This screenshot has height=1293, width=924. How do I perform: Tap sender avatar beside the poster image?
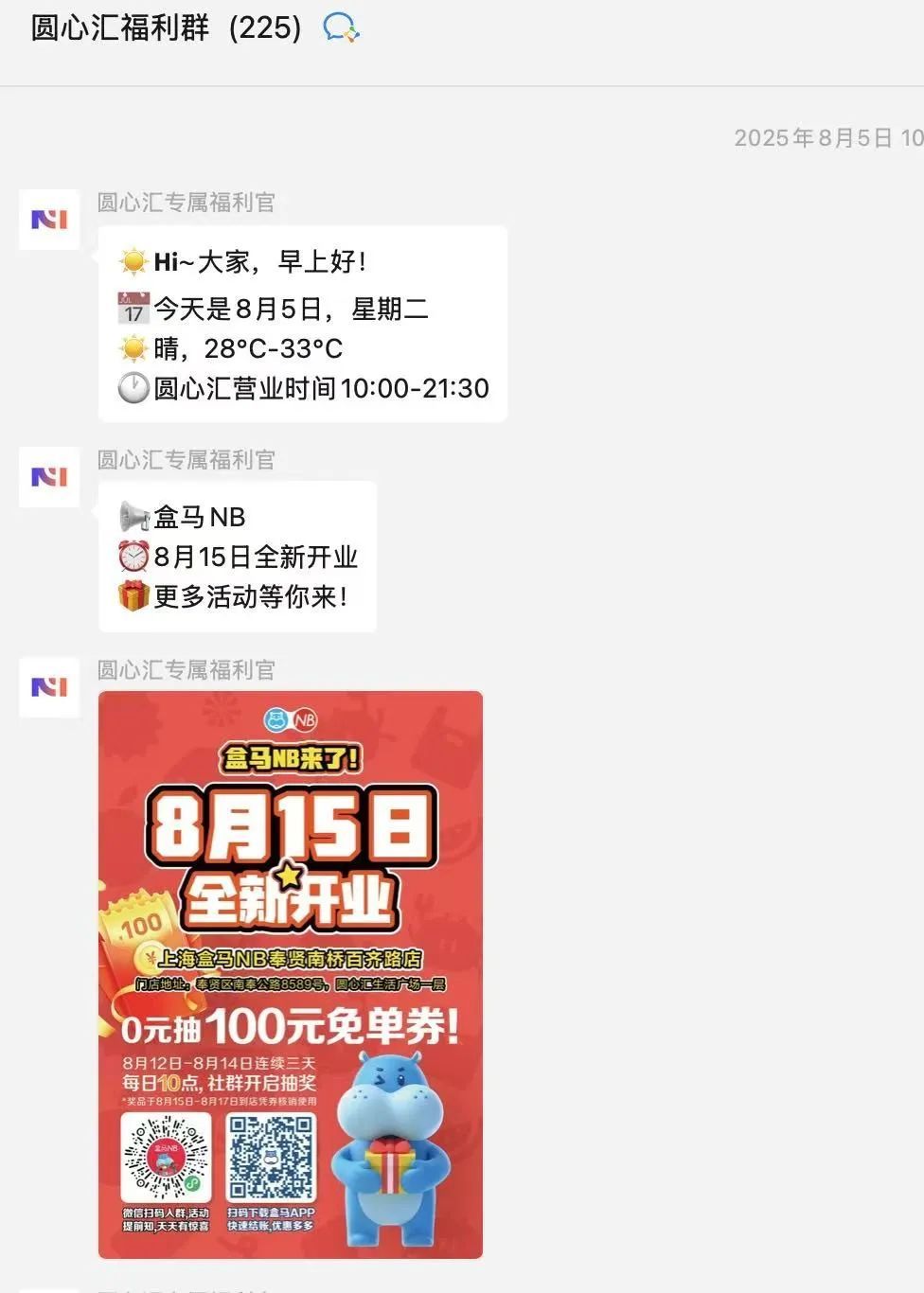(49, 687)
